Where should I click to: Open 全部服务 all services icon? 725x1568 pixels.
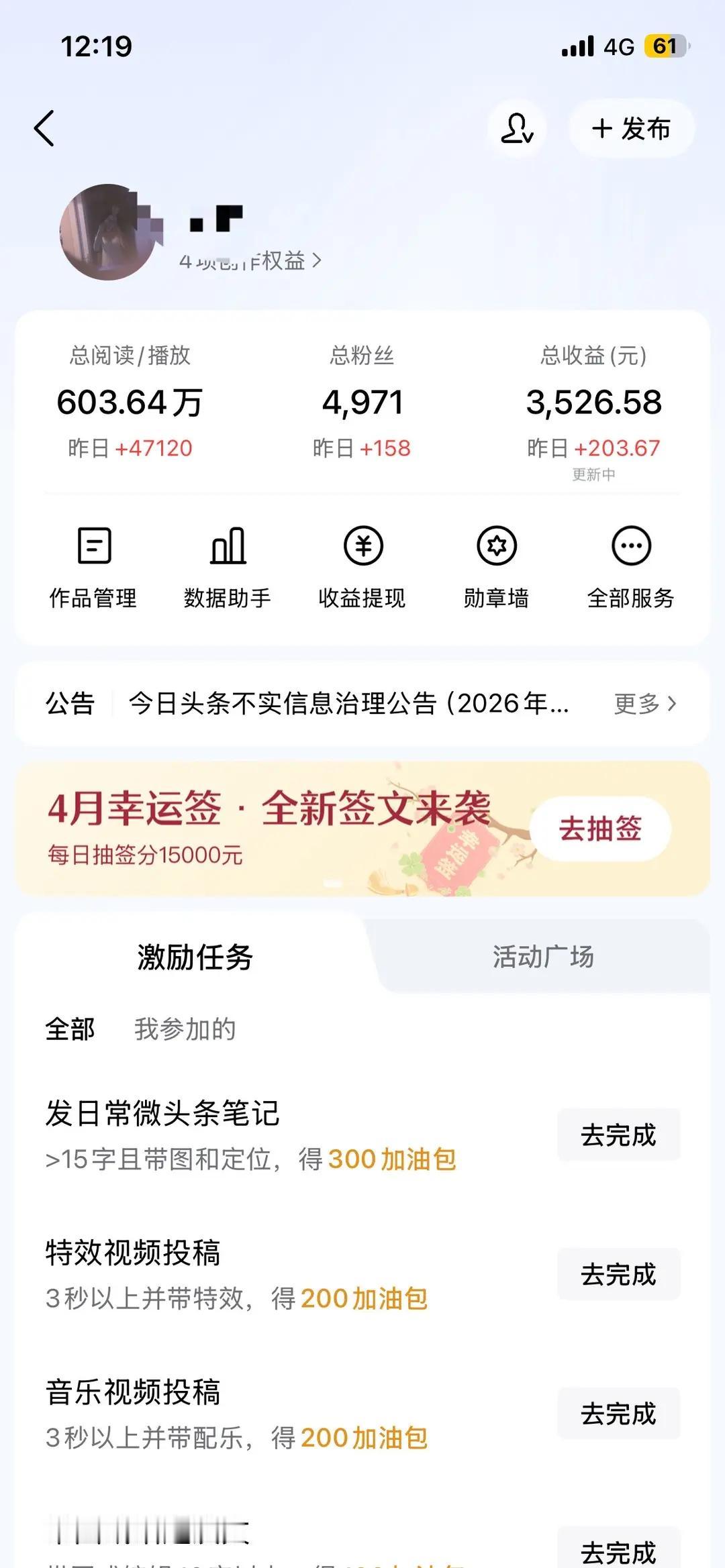(630, 567)
